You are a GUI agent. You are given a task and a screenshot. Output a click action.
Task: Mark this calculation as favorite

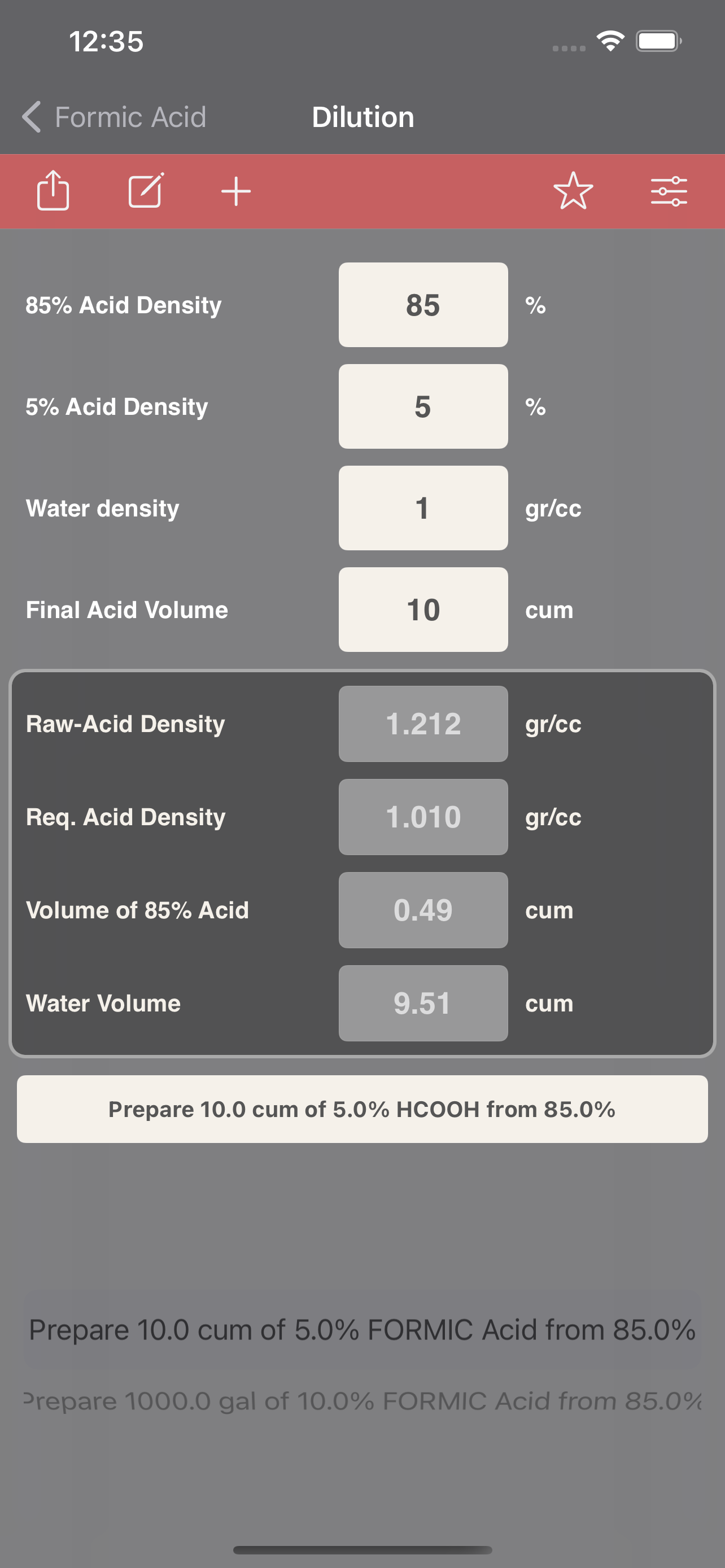click(574, 191)
